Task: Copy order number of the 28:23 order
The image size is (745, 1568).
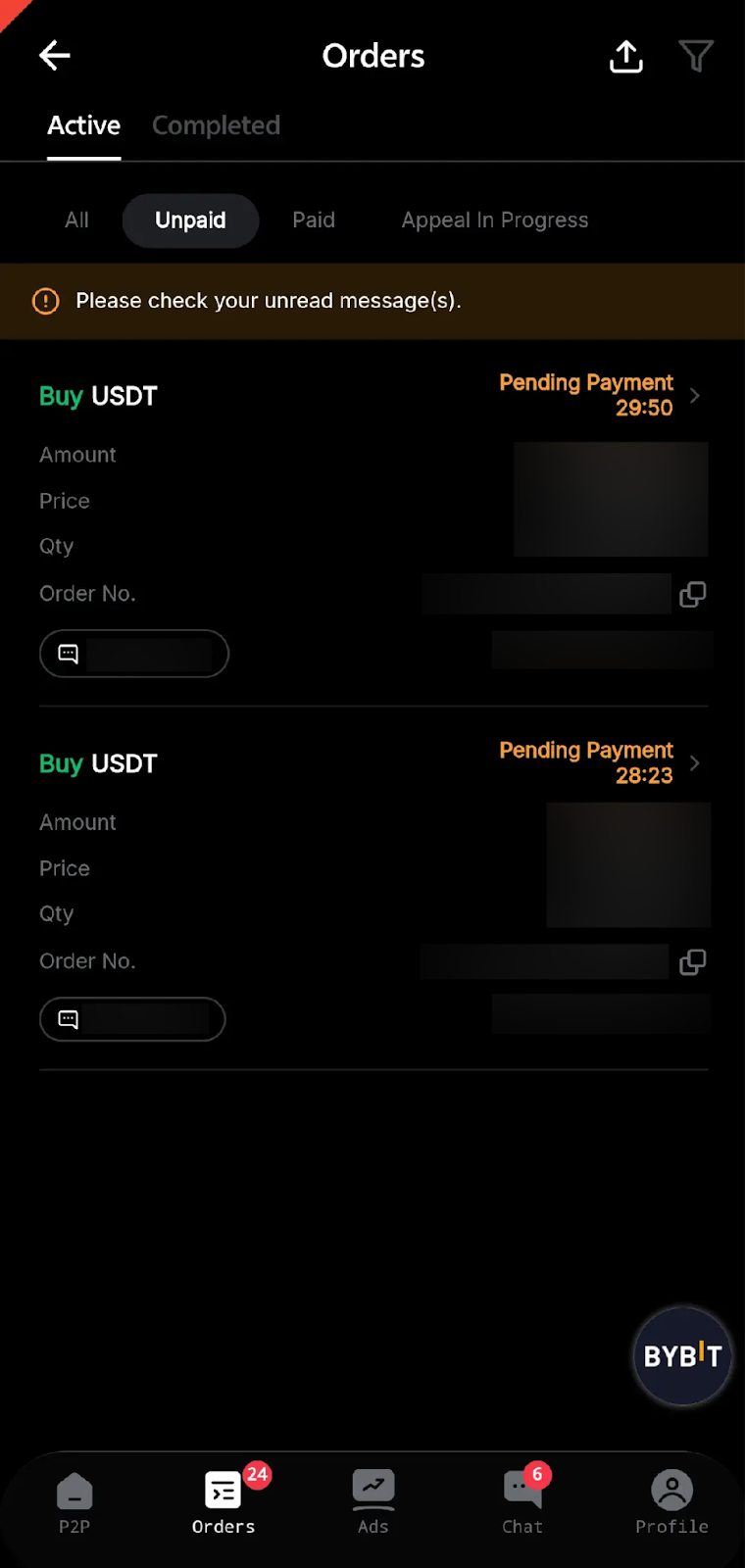Action: coord(692,962)
